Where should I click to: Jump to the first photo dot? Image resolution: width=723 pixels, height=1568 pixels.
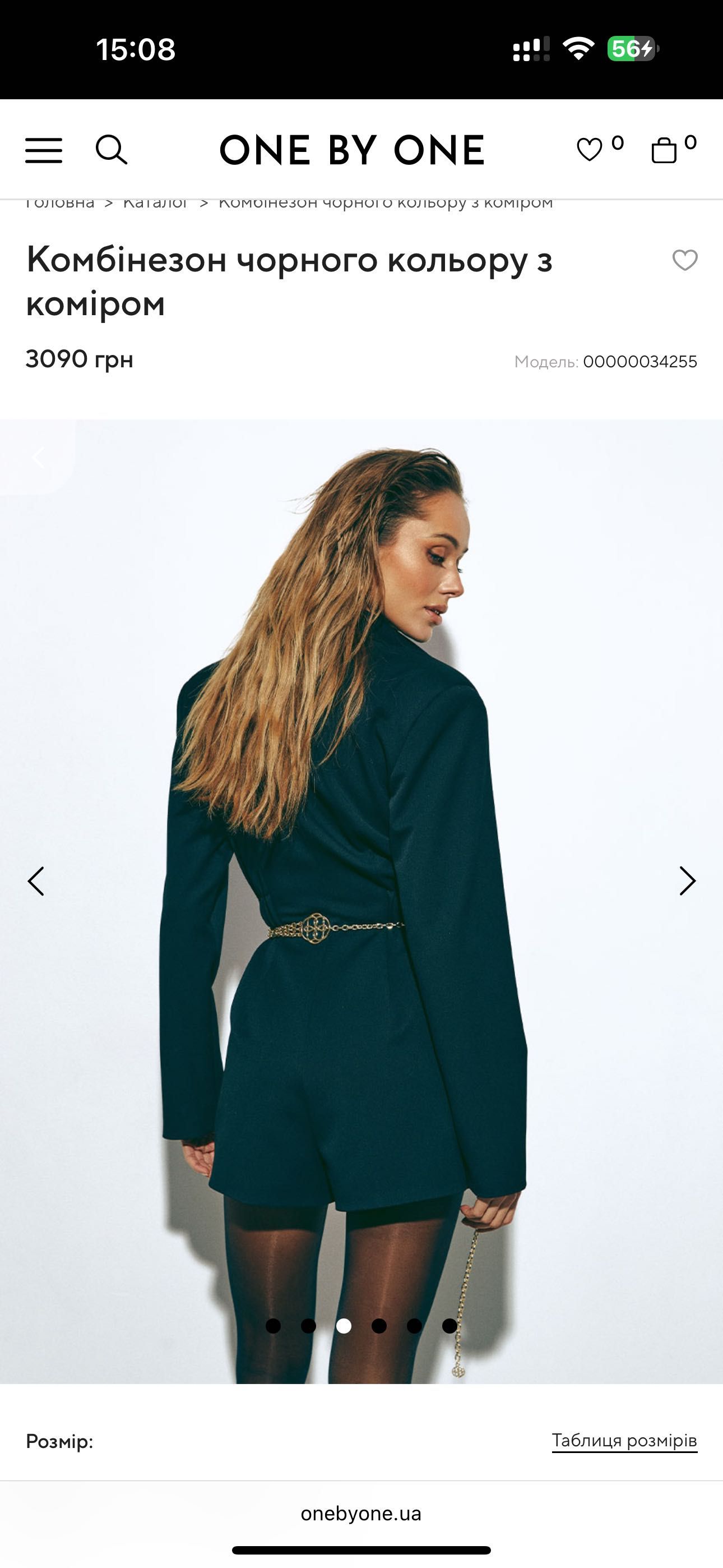pyautogui.click(x=274, y=1326)
